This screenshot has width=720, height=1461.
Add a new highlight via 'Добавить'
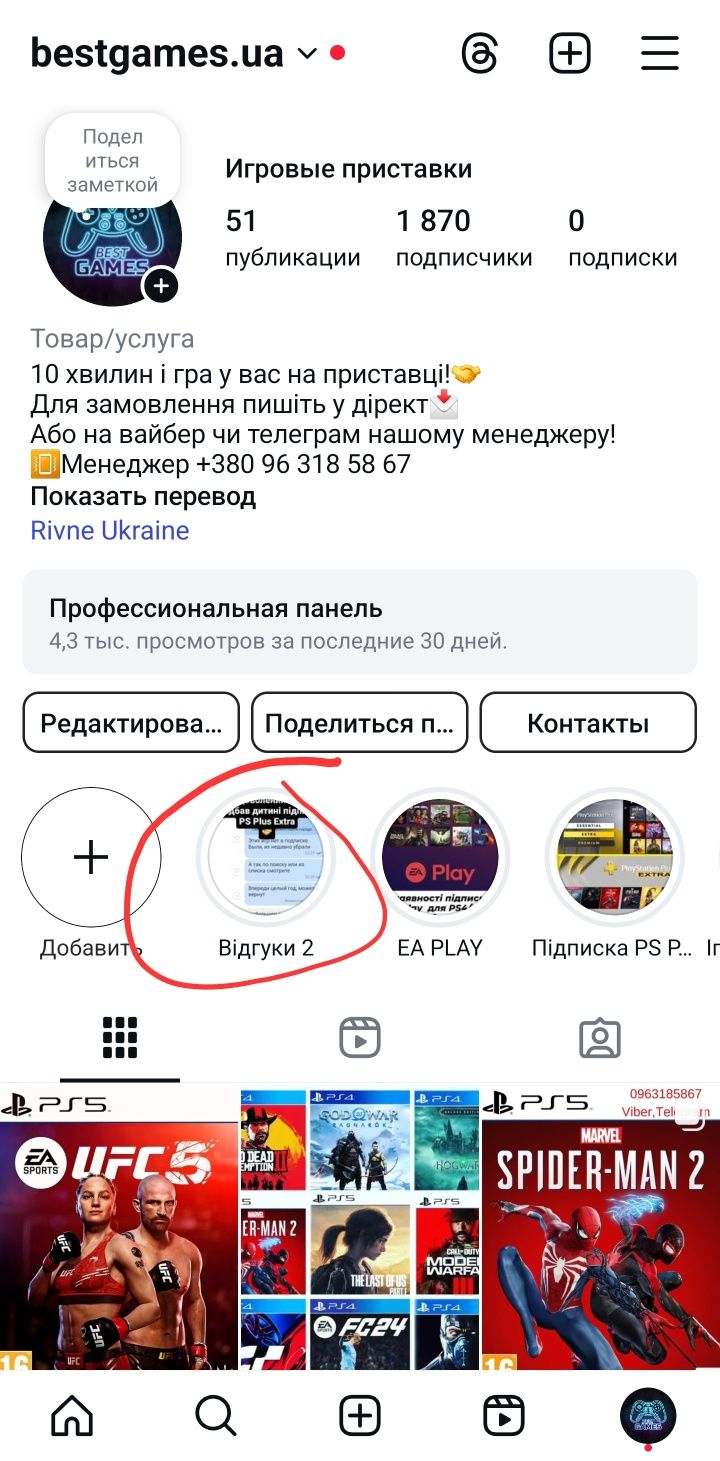click(x=91, y=858)
